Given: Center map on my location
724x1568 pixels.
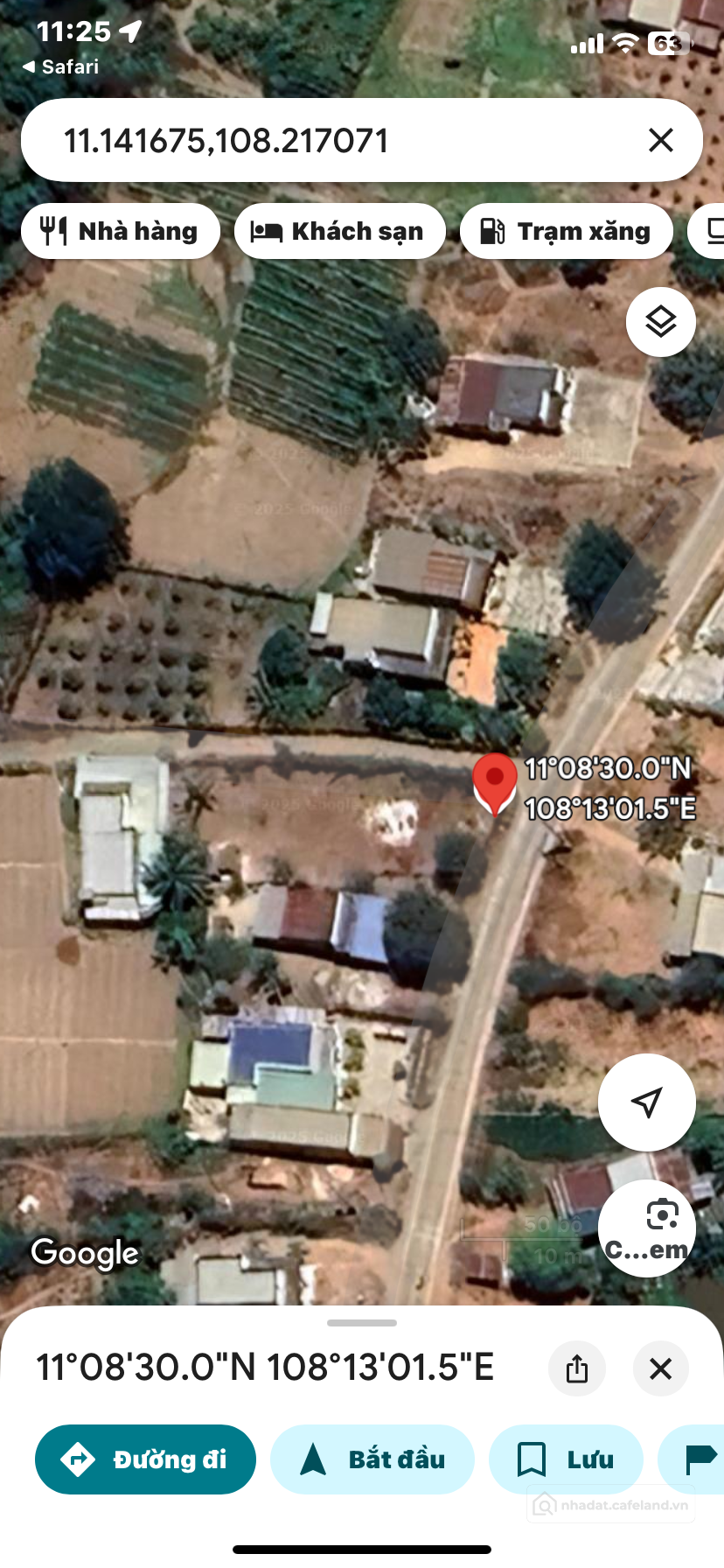Looking at the screenshot, I should coord(647,1102).
